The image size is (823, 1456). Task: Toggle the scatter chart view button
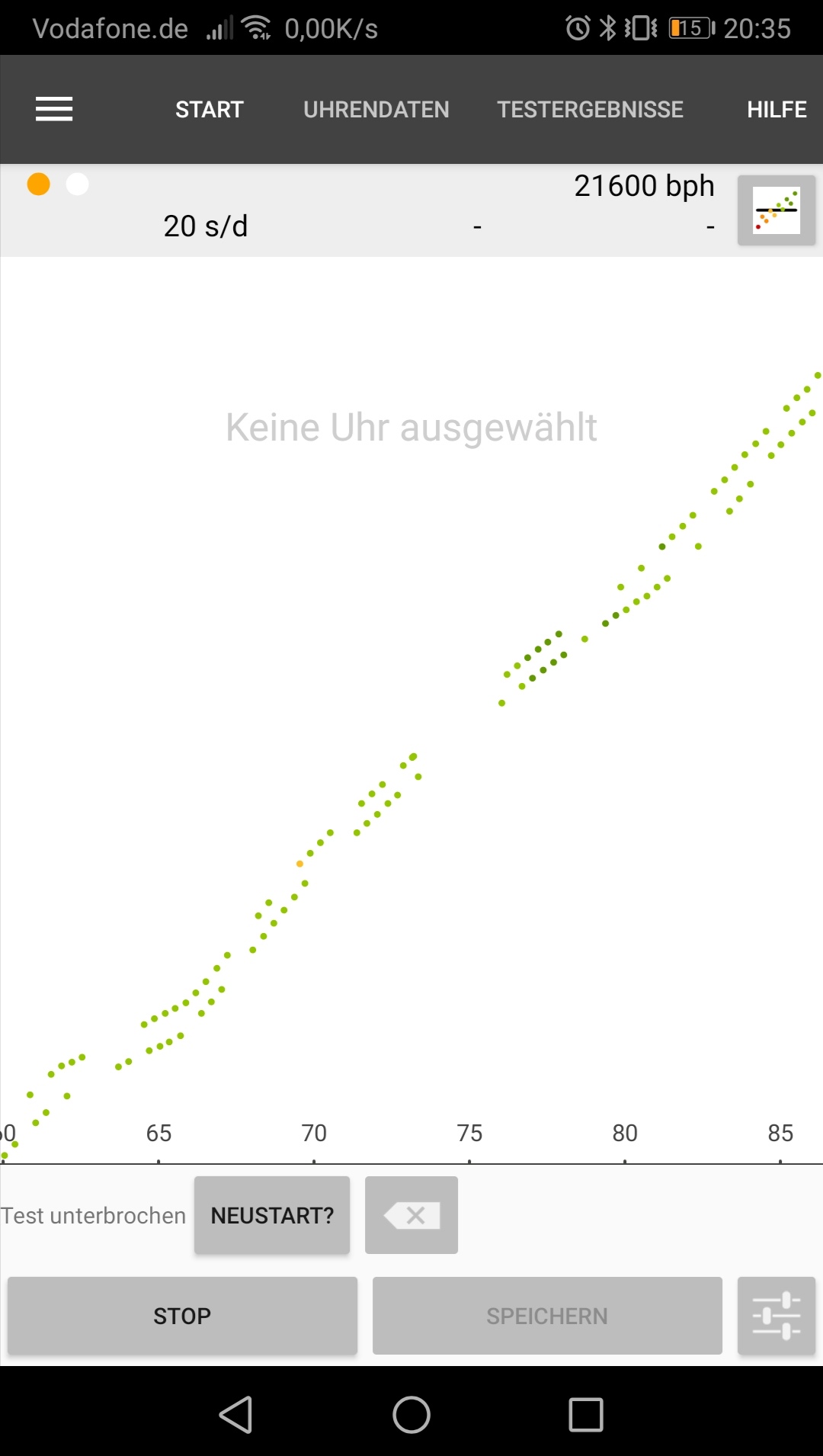[777, 210]
